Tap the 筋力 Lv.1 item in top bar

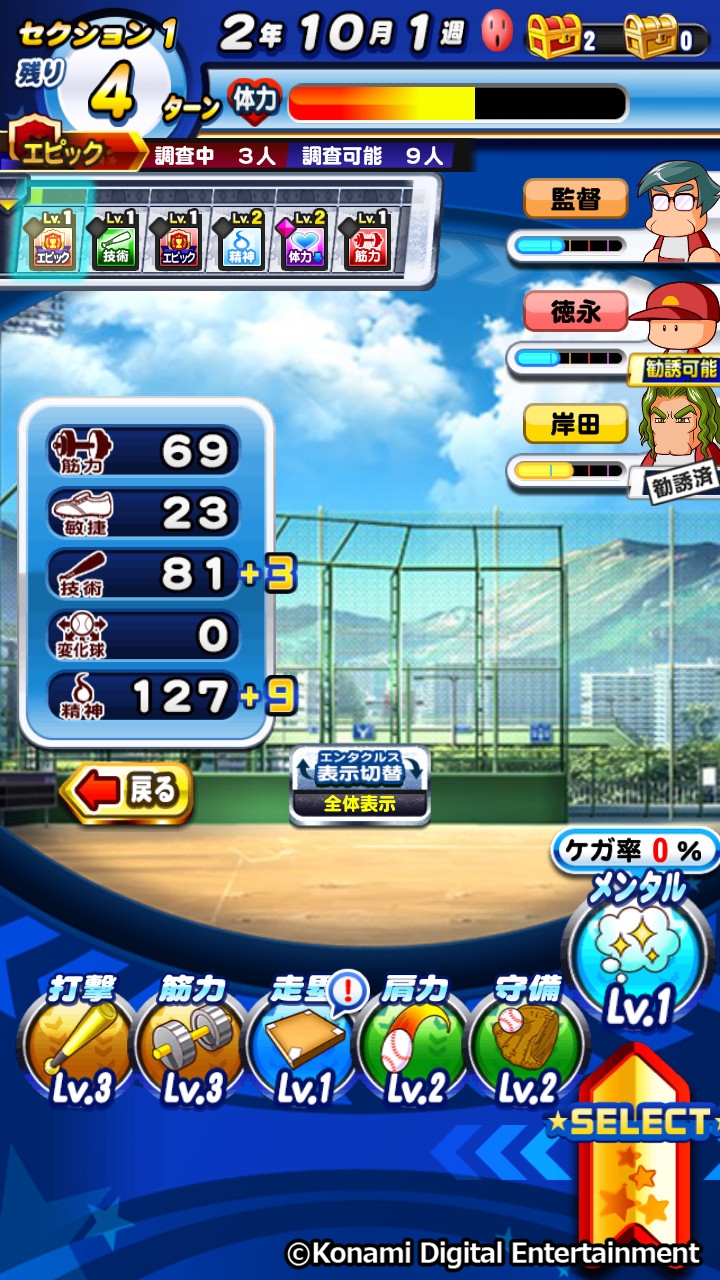[x=366, y=241]
